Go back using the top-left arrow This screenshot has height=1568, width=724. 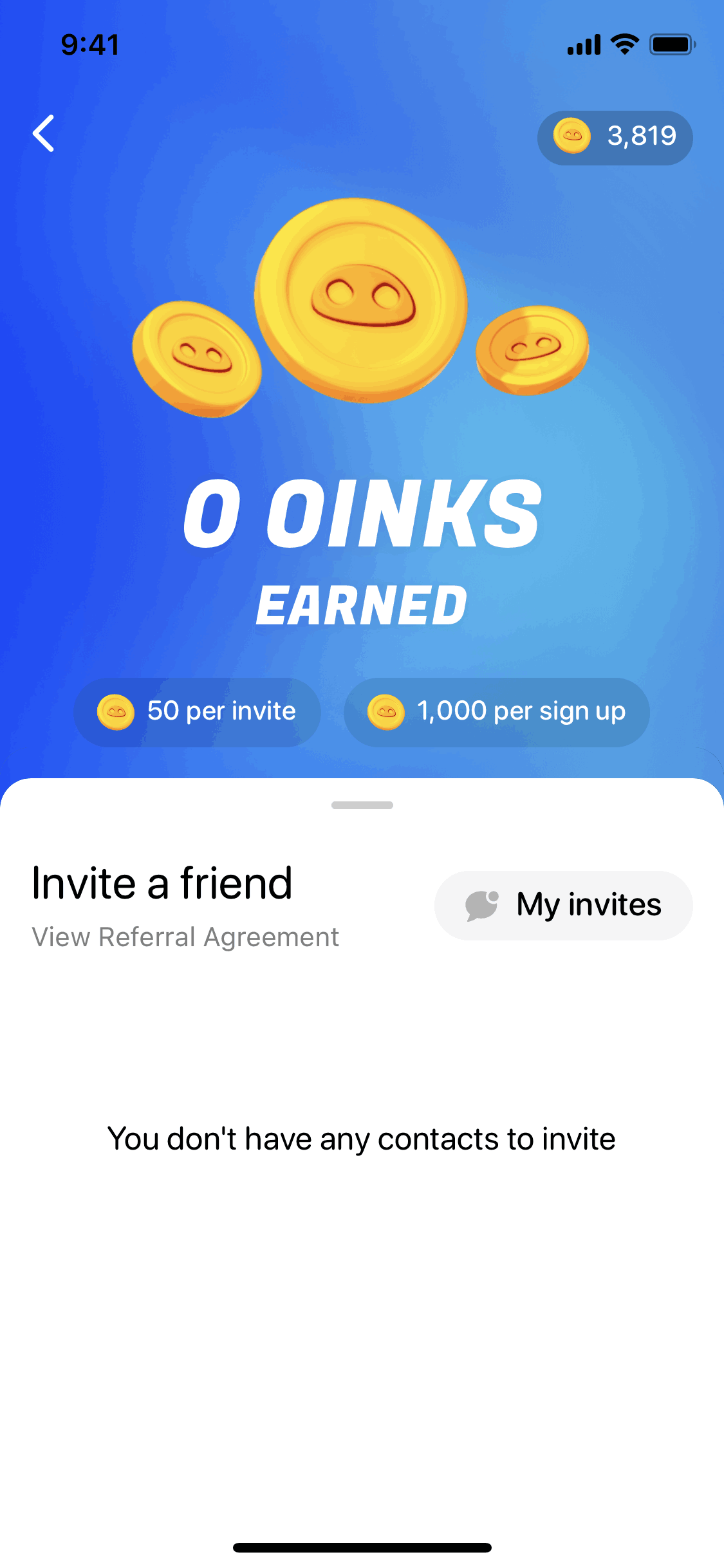pyautogui.click(x=44, y=134)
